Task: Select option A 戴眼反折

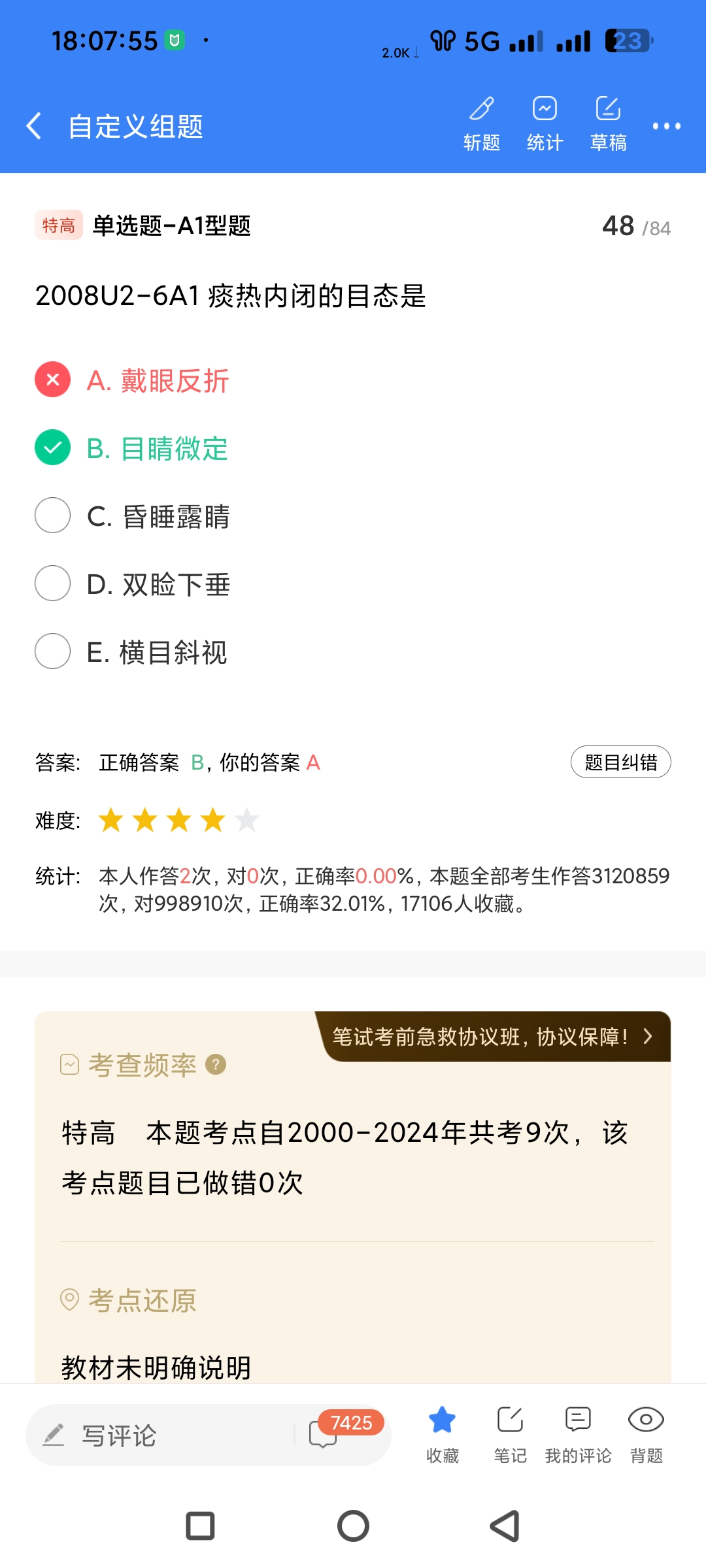Action: (157, 380)
